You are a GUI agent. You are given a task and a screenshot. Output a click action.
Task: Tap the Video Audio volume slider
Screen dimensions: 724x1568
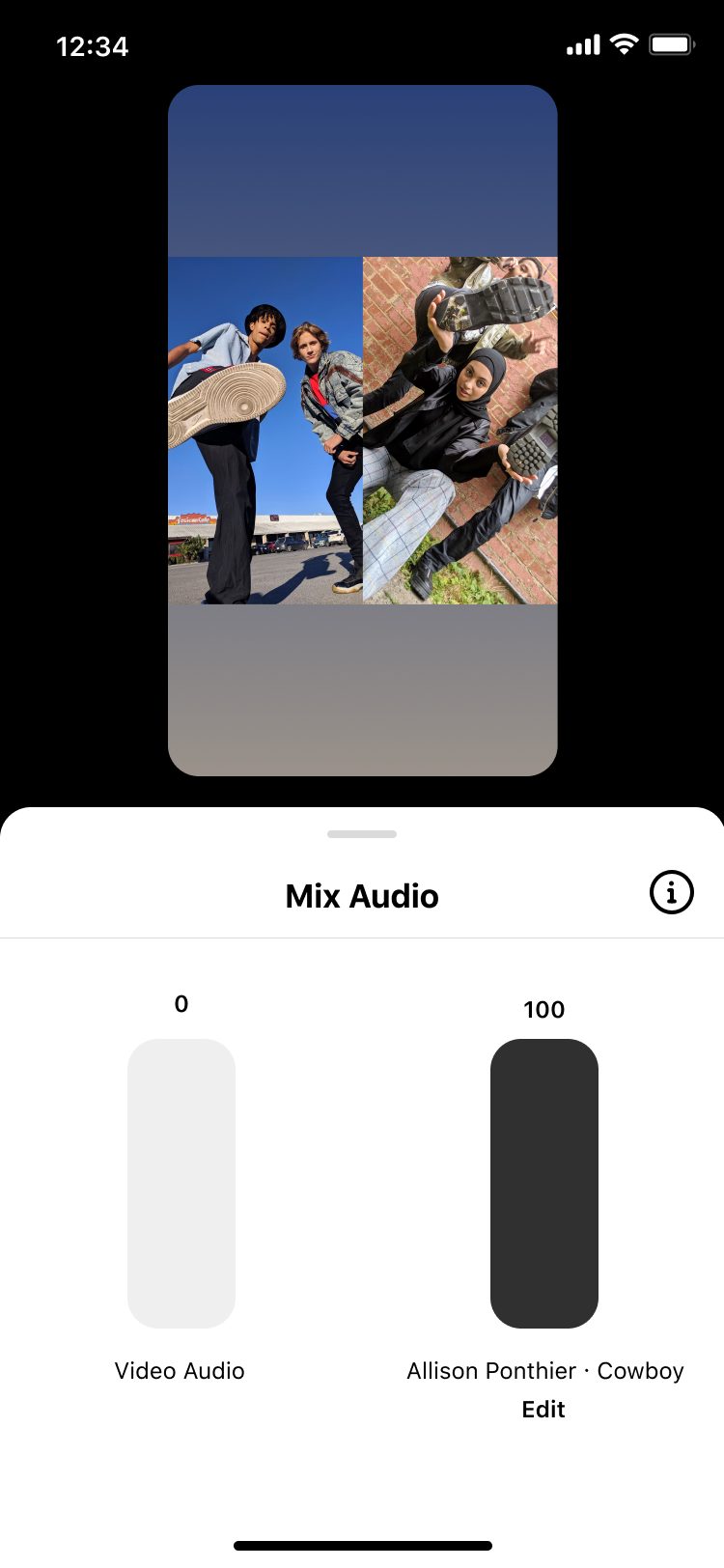click(x=181, y=1183)
